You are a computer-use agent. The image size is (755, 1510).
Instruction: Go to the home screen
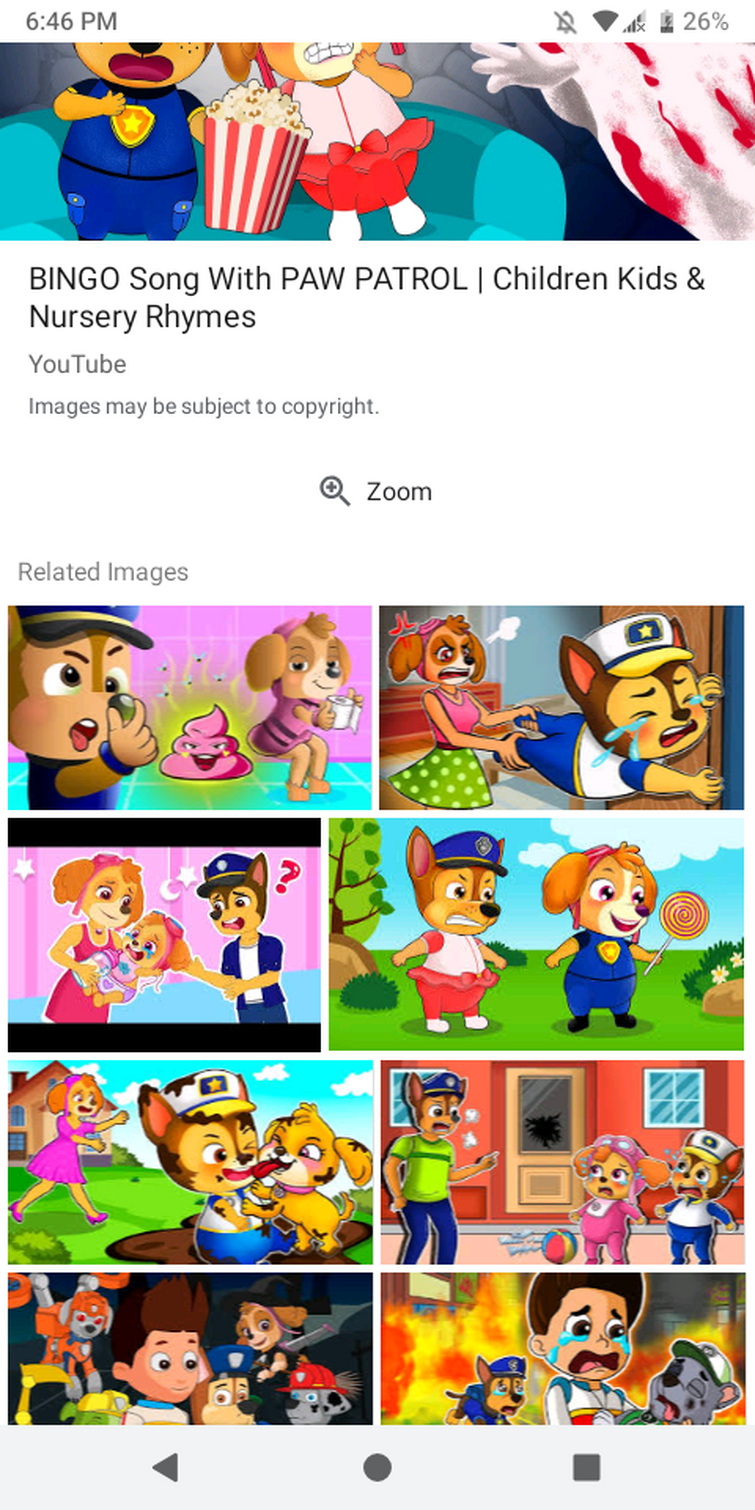[377, 1467]
